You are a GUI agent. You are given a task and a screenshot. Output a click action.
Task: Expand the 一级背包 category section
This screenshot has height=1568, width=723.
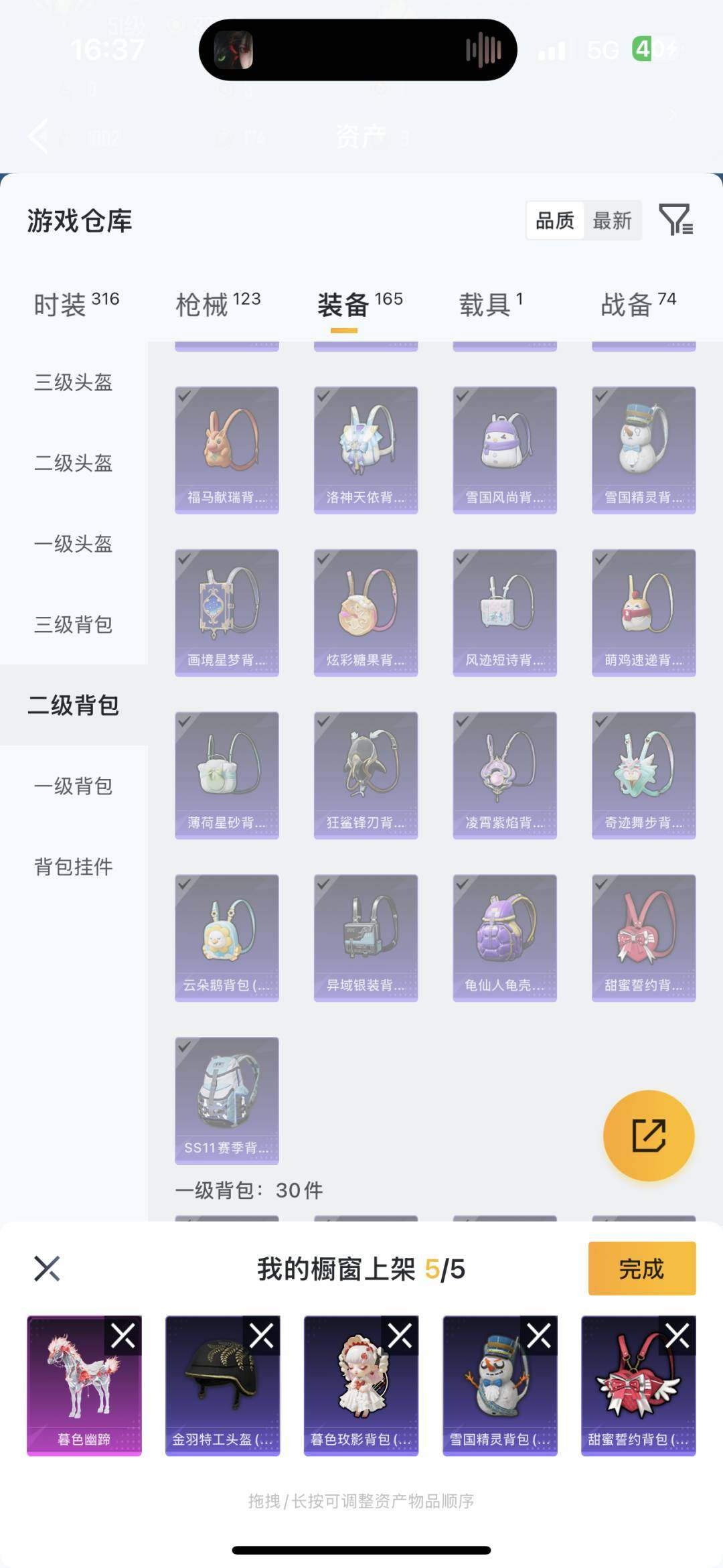73,787
